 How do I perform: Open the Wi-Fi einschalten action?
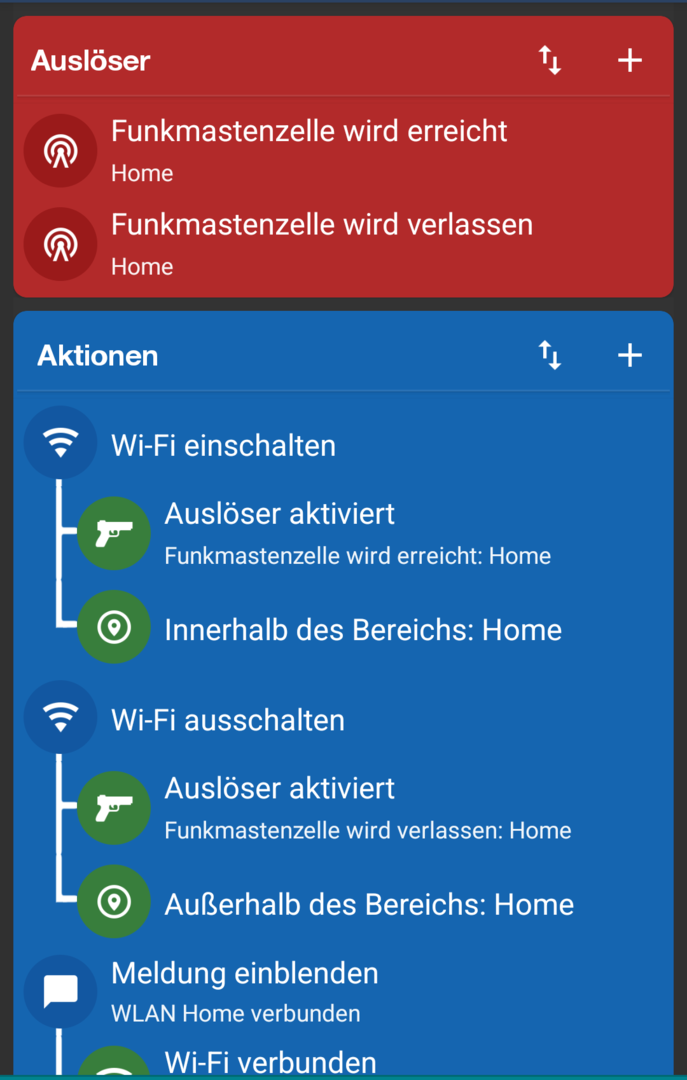223,445
